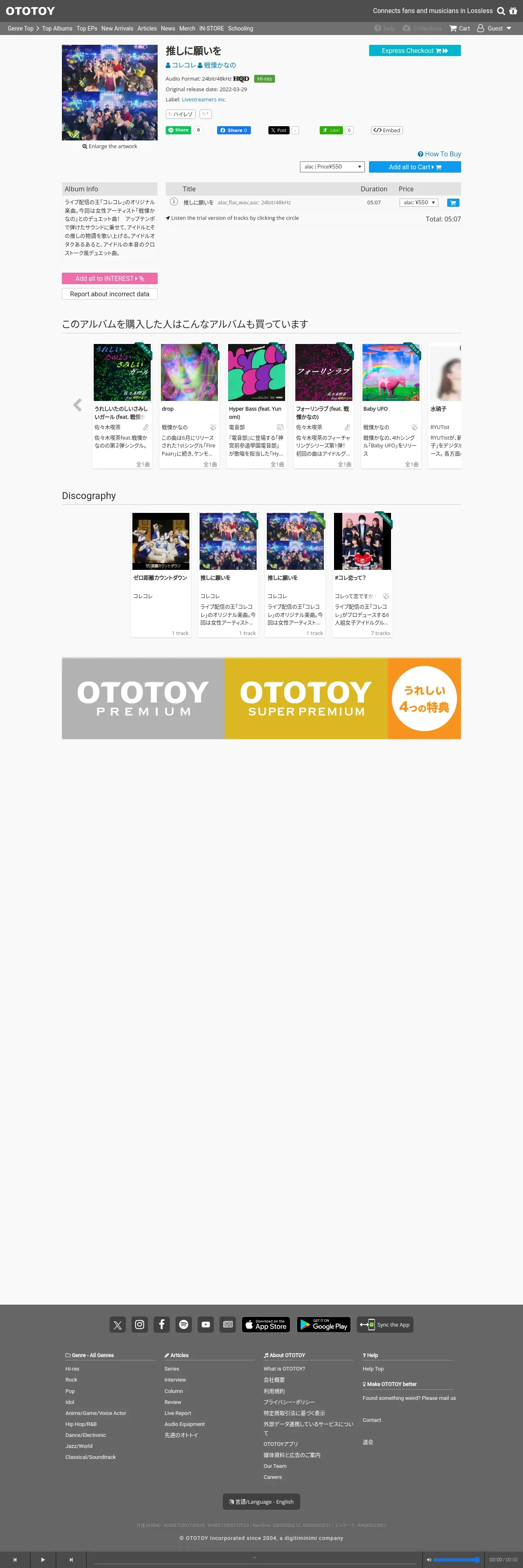523x1568 pixels.
Task: Open Livestreamers inc. label page
Action: click(x=203, y=100)
